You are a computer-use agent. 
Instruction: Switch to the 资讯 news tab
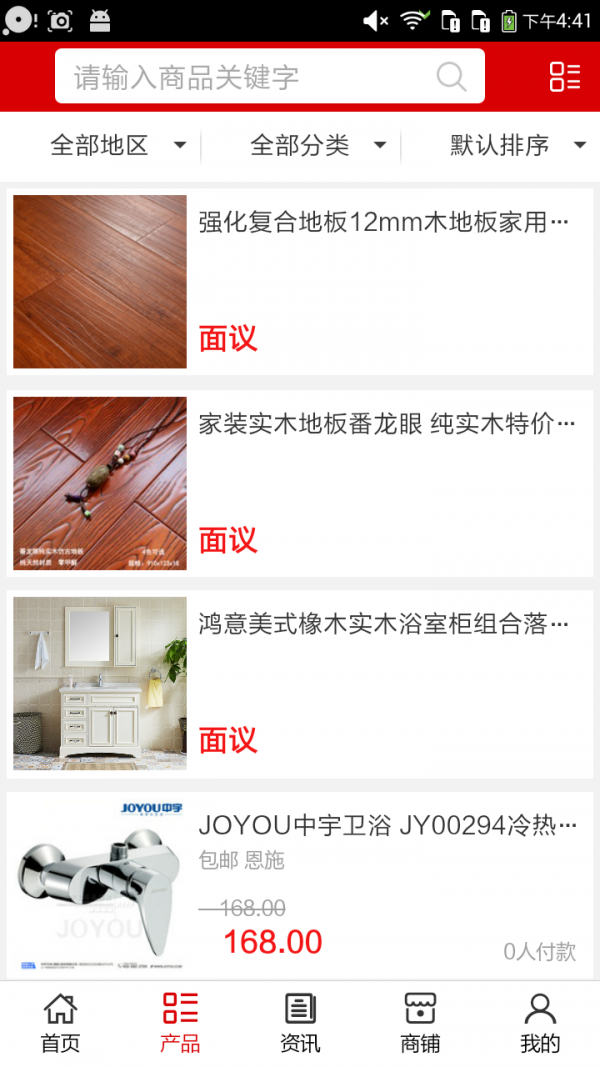[x=300, y=1023]
